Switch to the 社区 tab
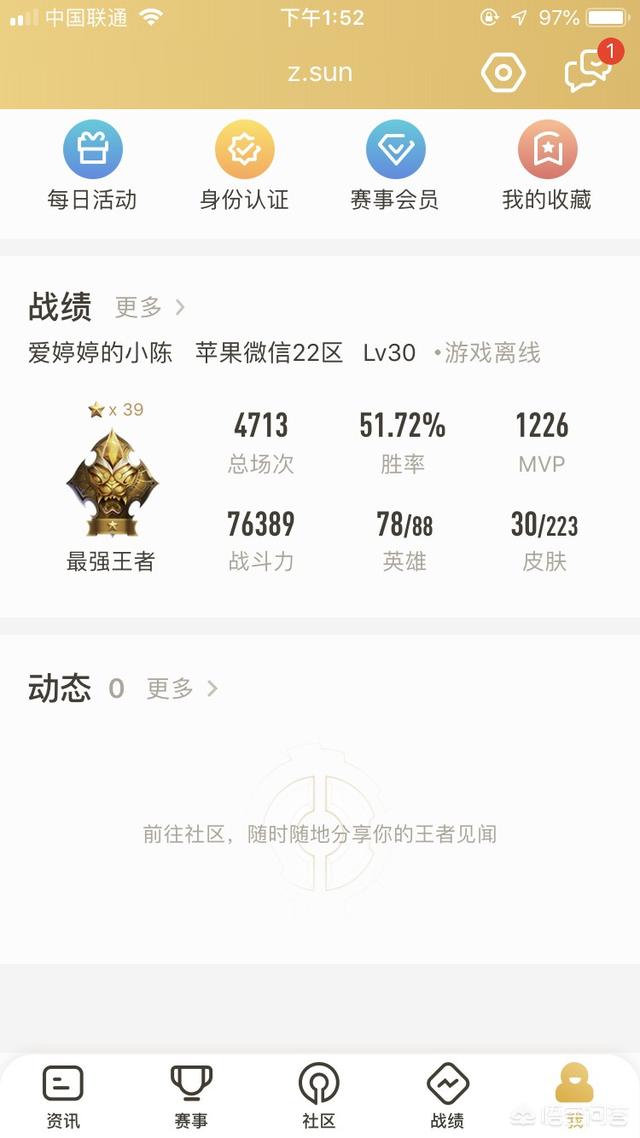640x1138 pixels. pyautogui.click(x=318, y=1096)
